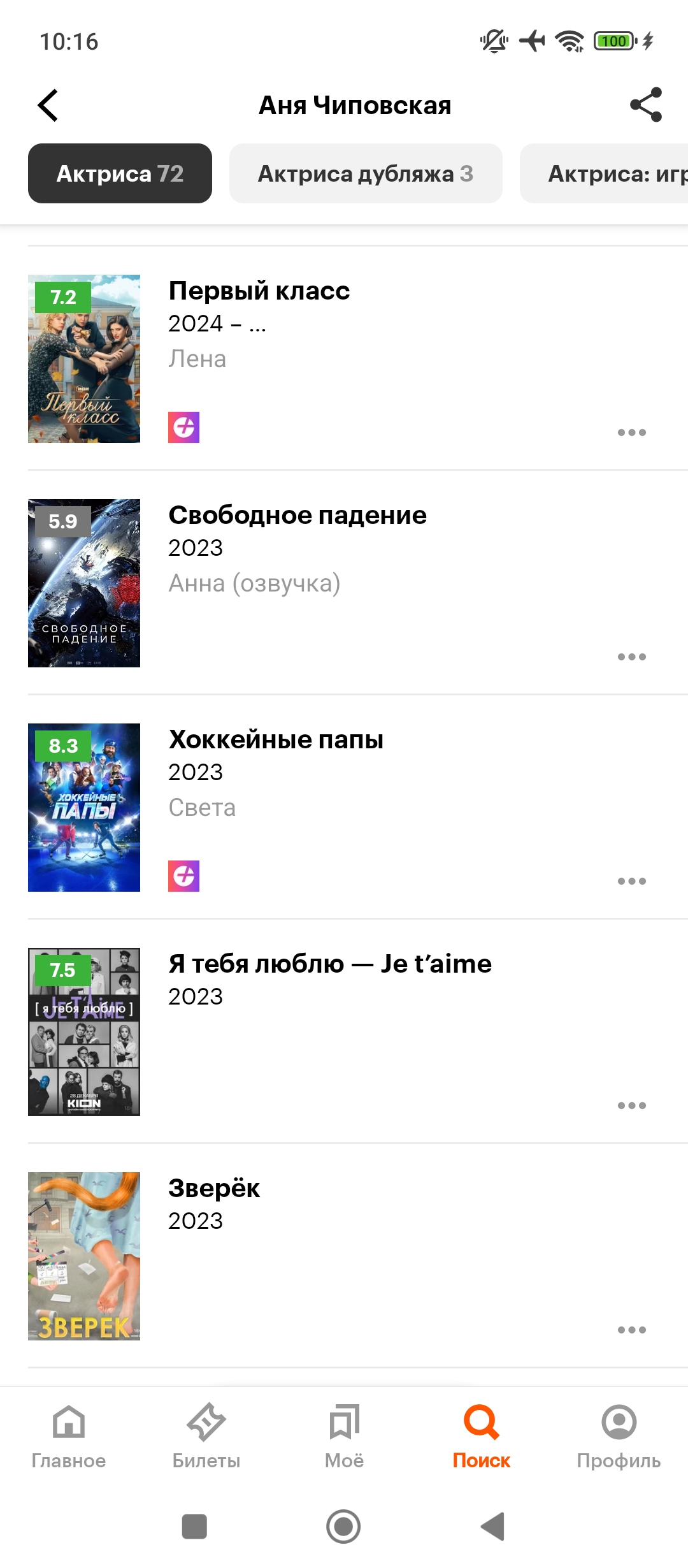
Task: Go back from Аня Чиповская page
Action: click(48, 105)
